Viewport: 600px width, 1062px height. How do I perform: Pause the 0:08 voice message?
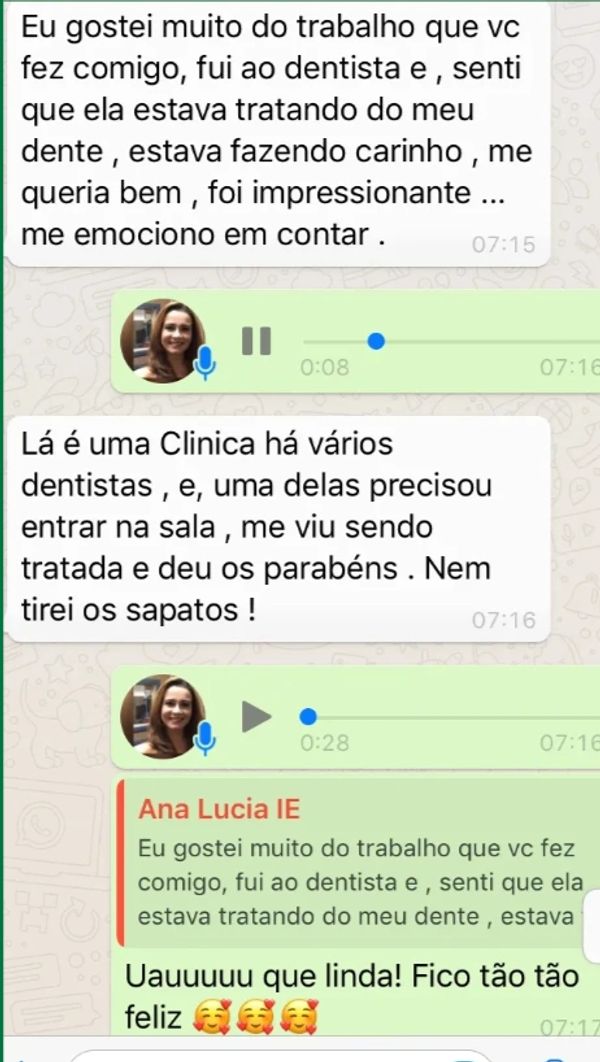pos(257,341)
